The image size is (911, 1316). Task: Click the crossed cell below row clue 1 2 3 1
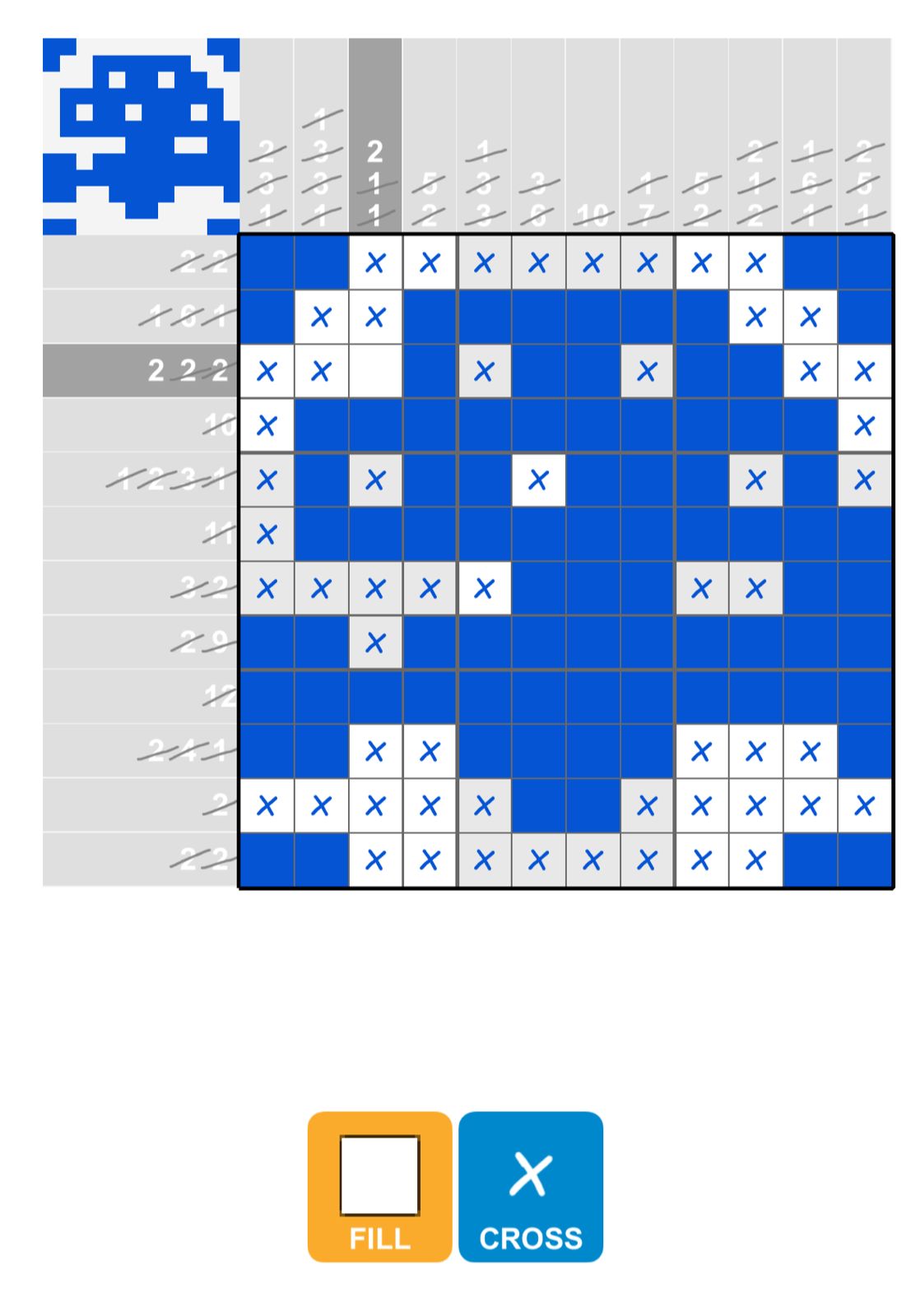click(538, 479)
